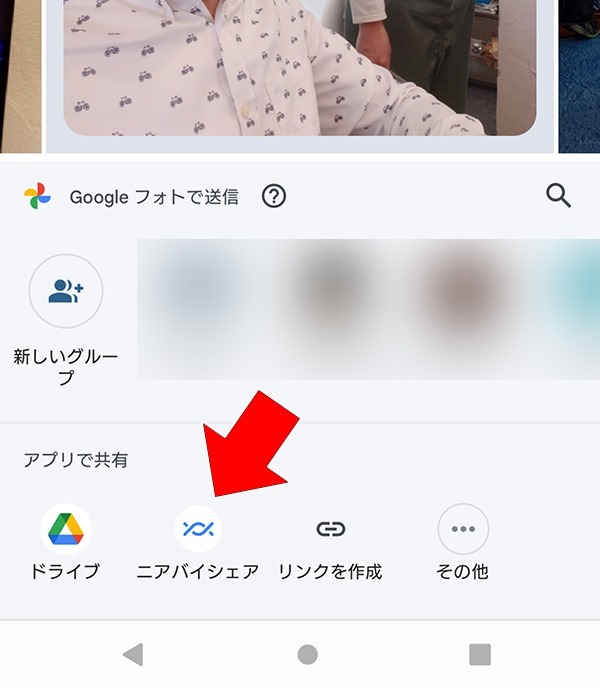Open the help question mark icon
The width and height of the screenshot is (600, 688).
273,196
